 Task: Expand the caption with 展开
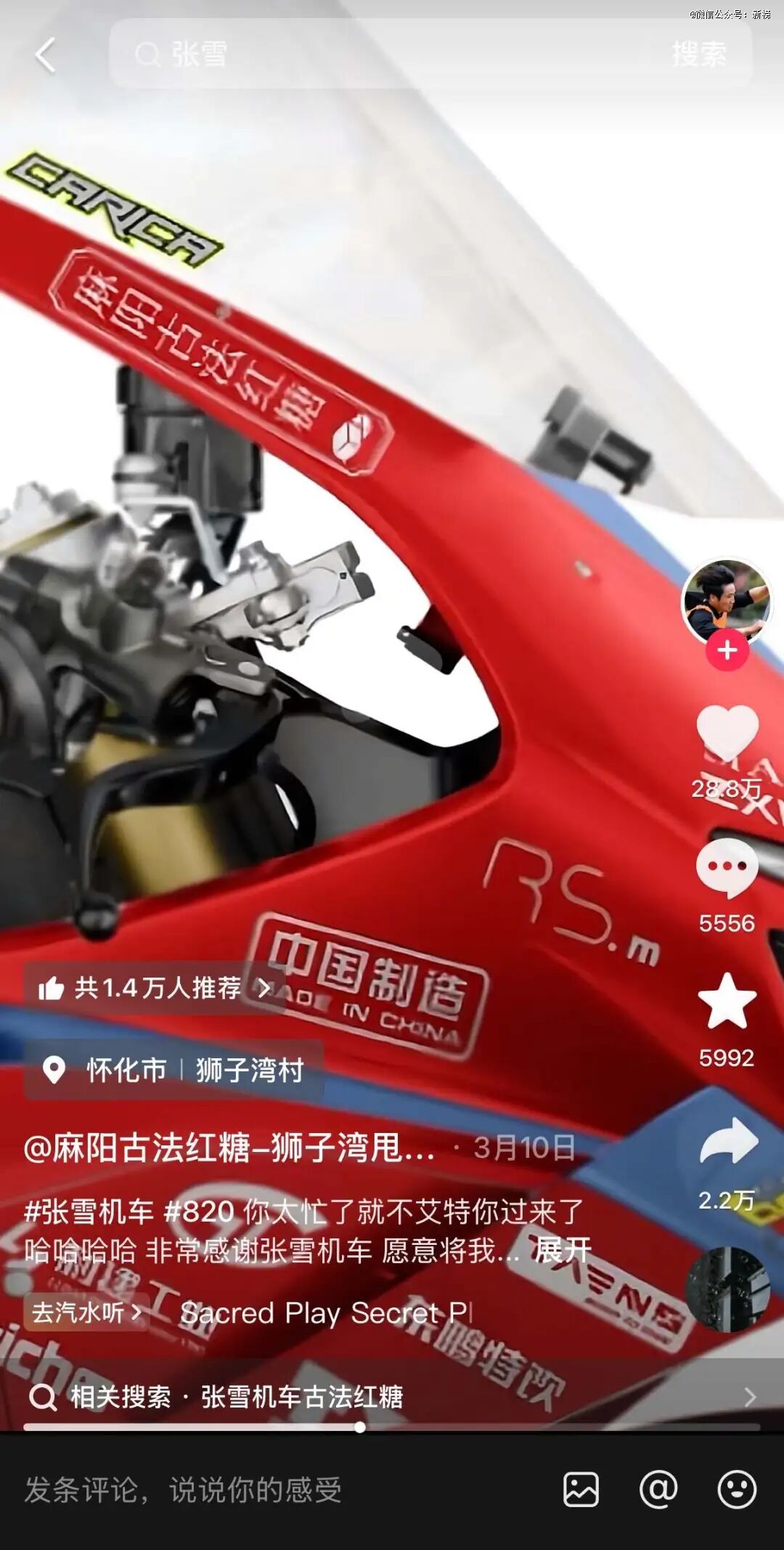(x=562, y=1251)
